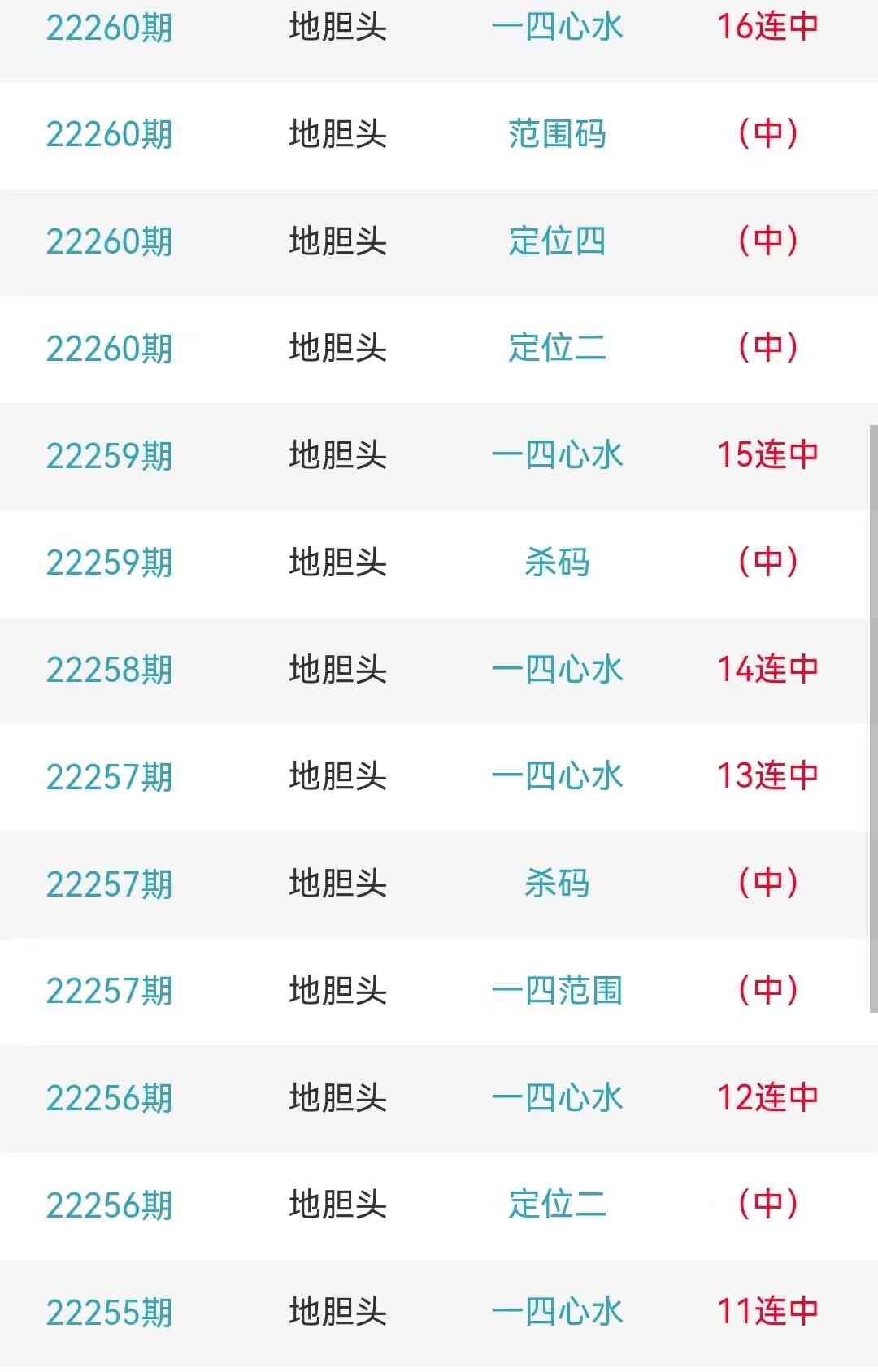Image resolution: width=878 pixels, height=1372 pixels.
Task: Select the 22257期 一四心水 13连中 row
Action: 557,776
